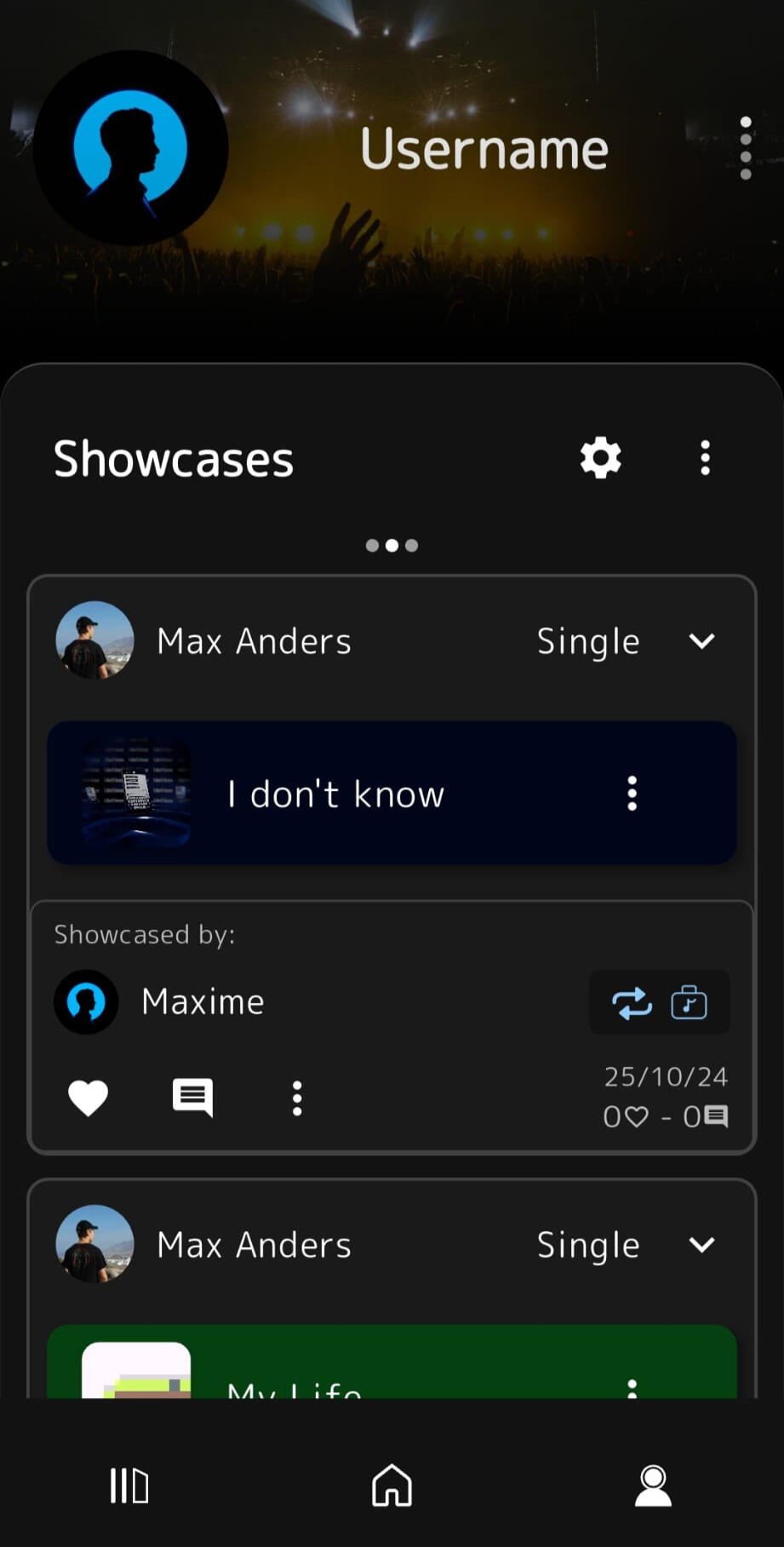This screenshot has width=784, height=1547.
Task: Open Showcases settings gear
Action: point(600,458)
